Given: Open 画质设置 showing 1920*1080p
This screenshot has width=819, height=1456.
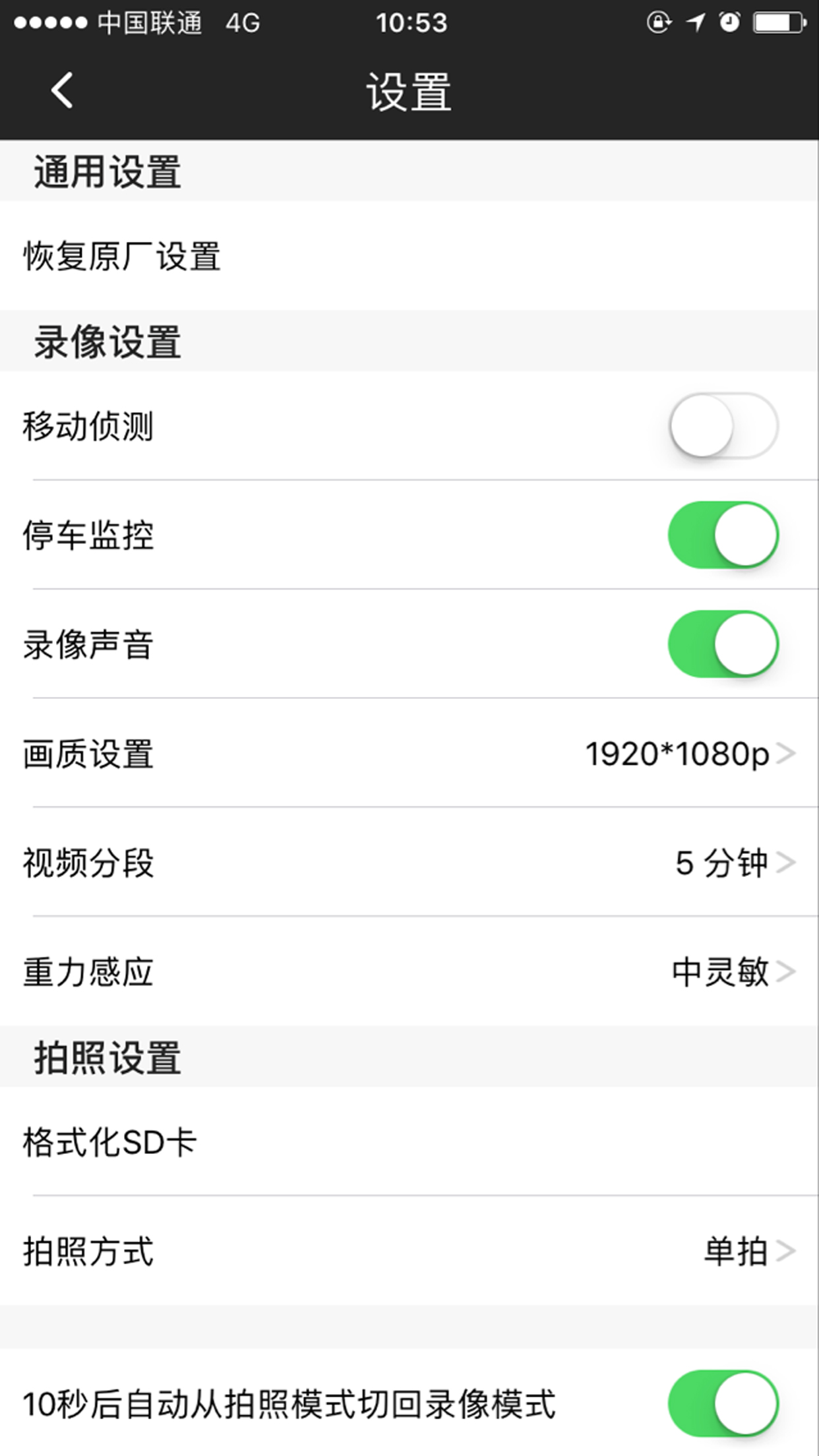Looking at the screenshot, I should [409, 753].
